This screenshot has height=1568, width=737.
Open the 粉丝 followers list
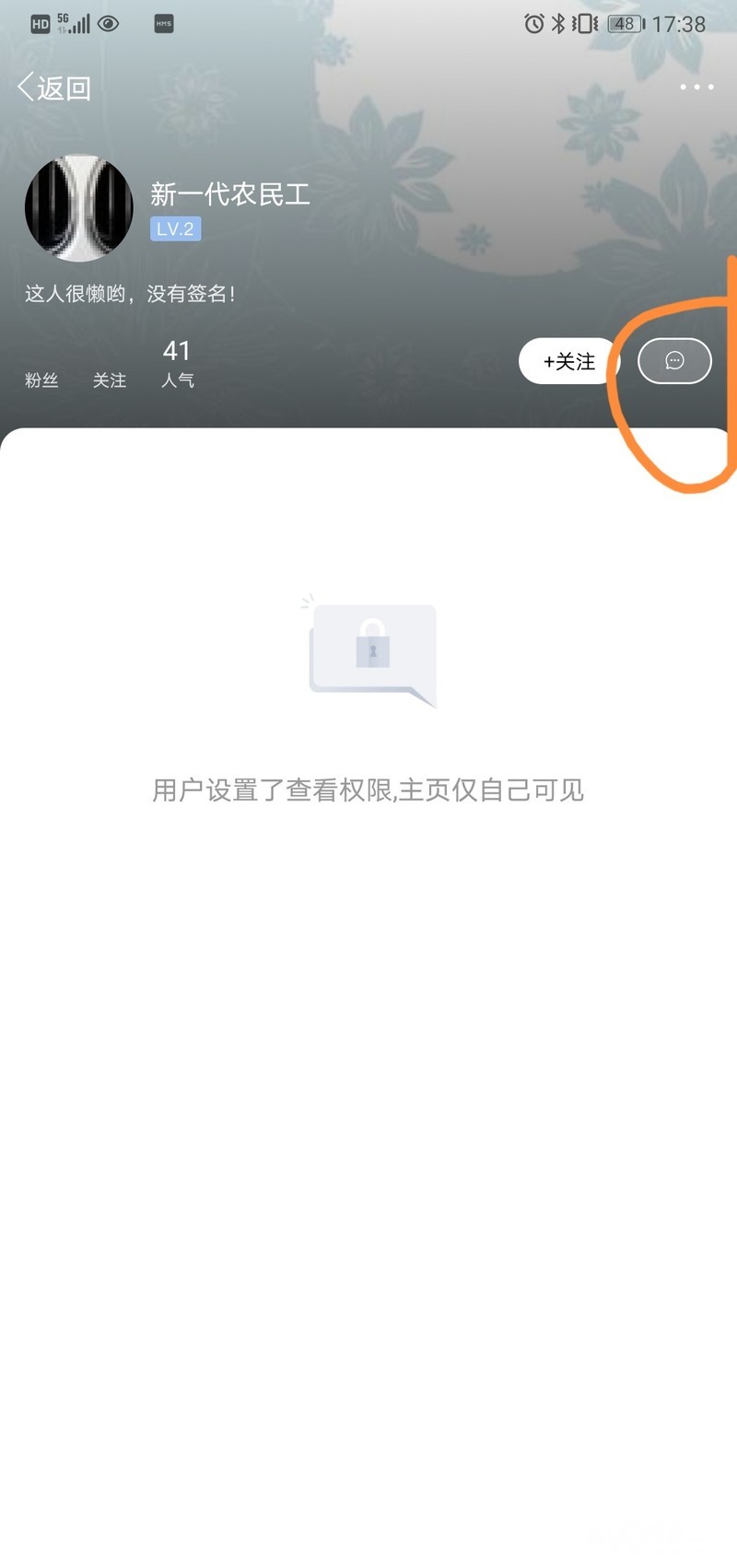[41, 380]
